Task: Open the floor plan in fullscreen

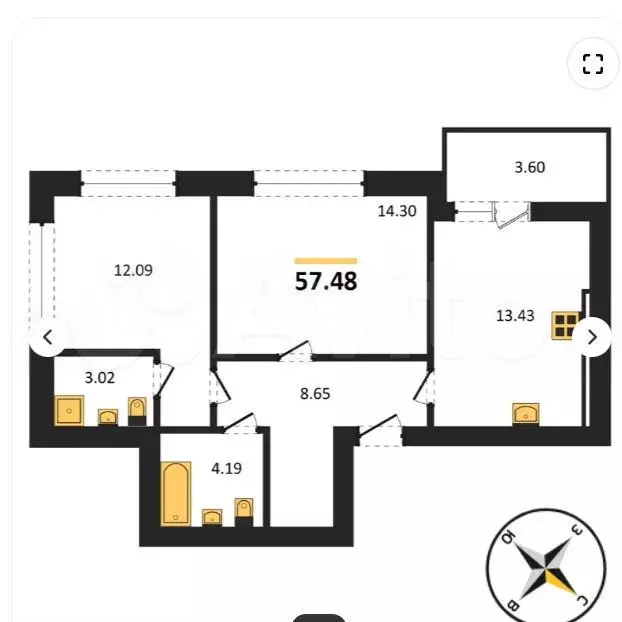Action: click(592, 65)
